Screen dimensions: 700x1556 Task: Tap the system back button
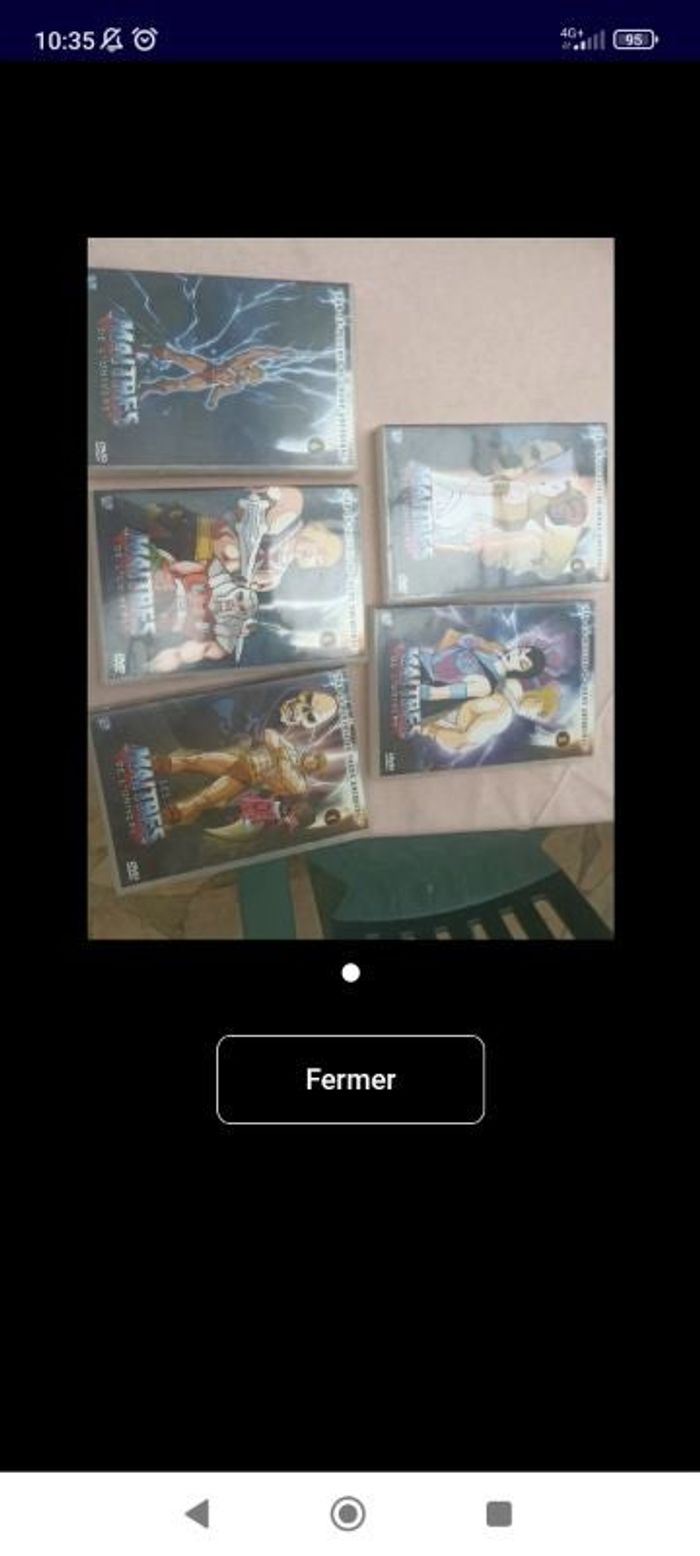(x=198, y=1513)
